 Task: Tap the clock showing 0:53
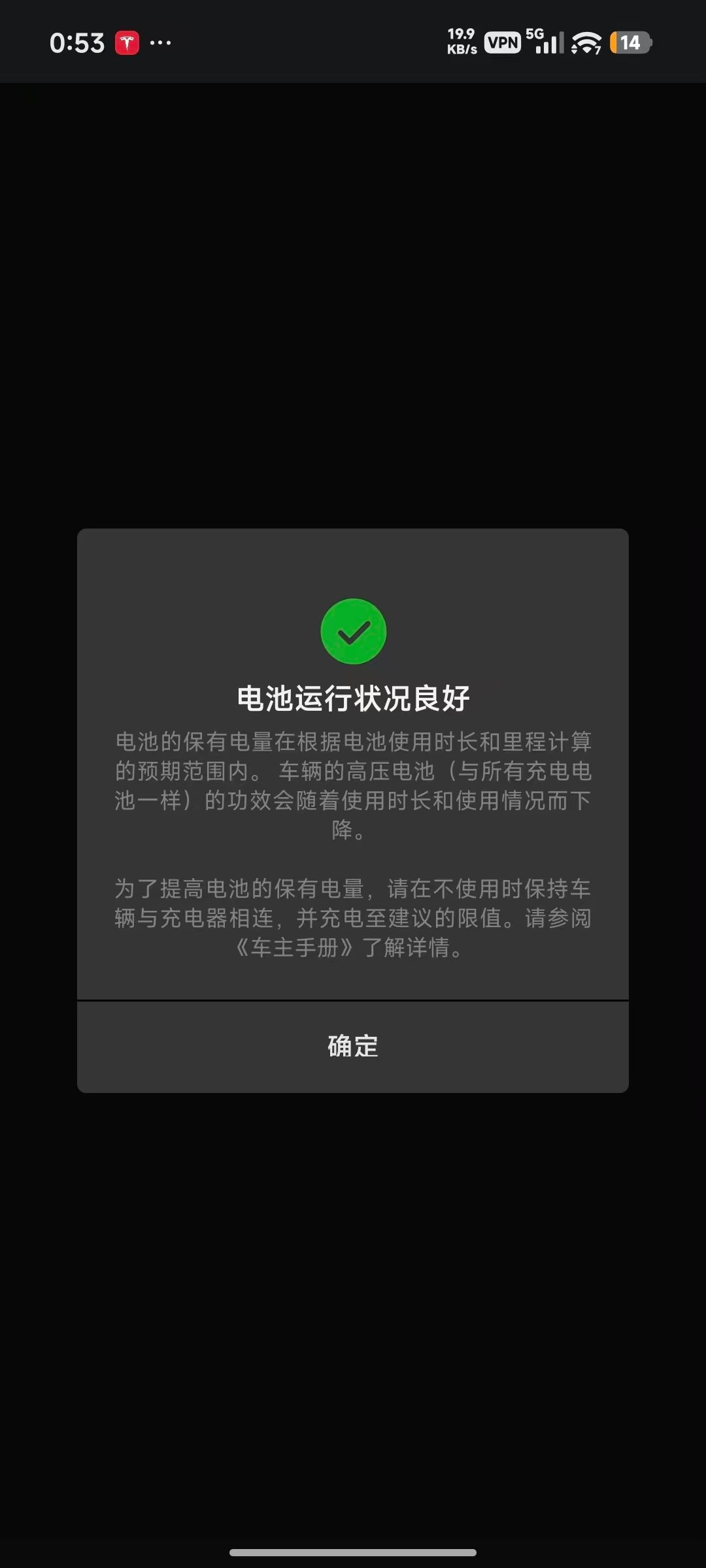(x=77, y=42)
